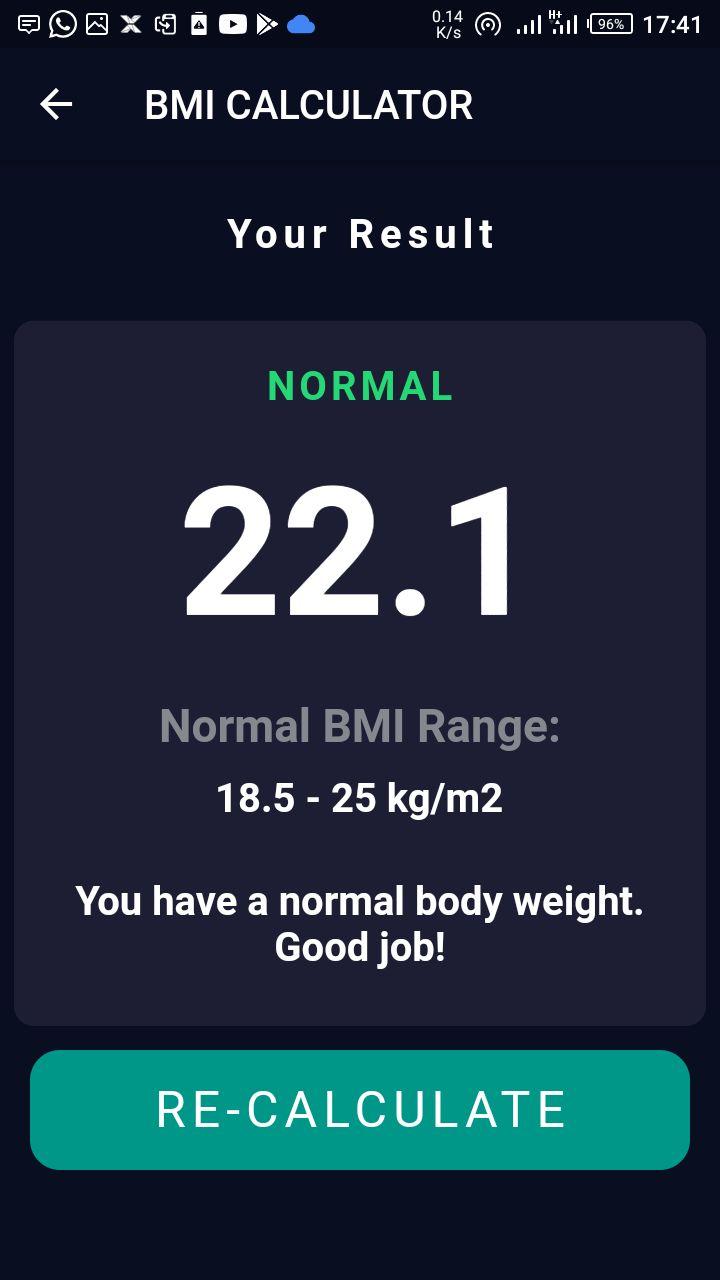The image size is (720, 1280).
Task: Tap the Normal BMI Range text
Action: point(360,727)
